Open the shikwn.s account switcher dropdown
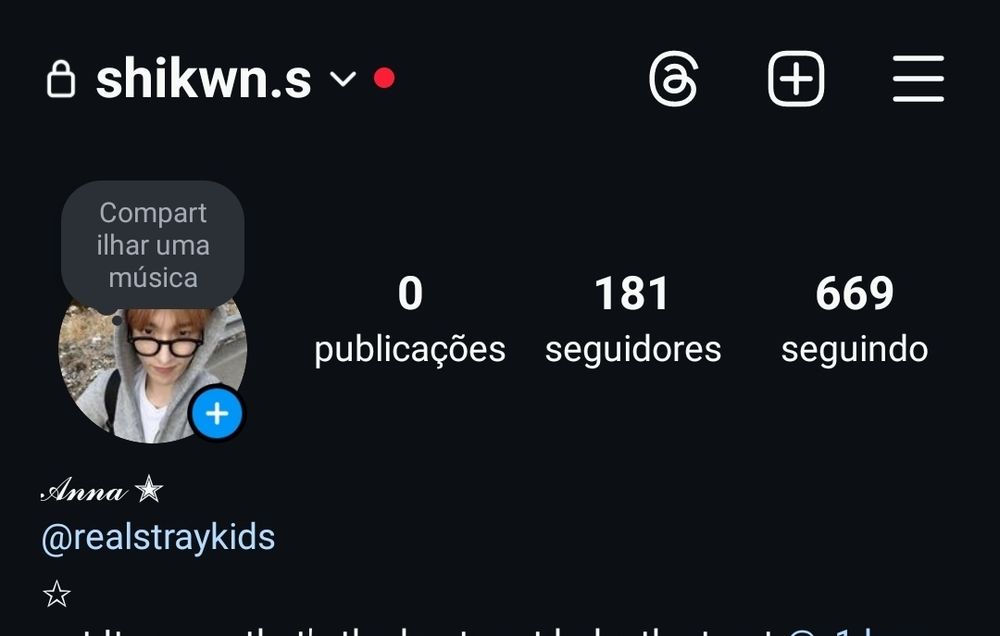Image resolution: width=1000 pixels, height=636 pixels. pos(342,79)
